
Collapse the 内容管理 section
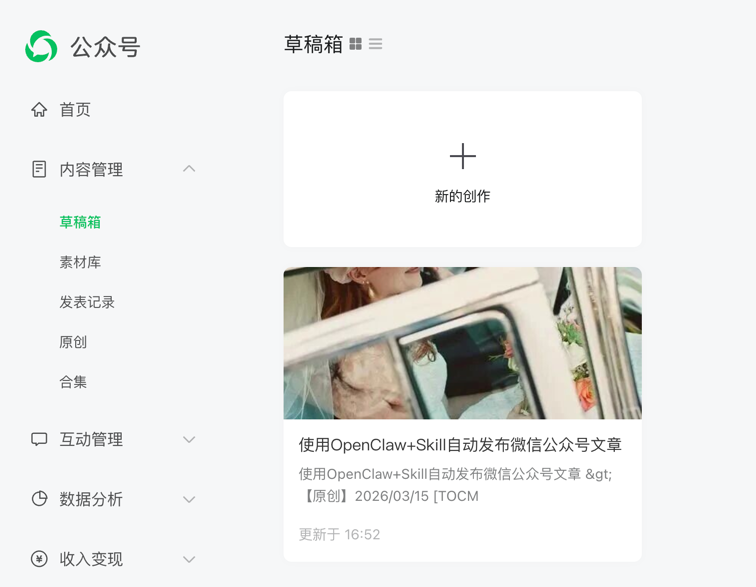(189, 169)
